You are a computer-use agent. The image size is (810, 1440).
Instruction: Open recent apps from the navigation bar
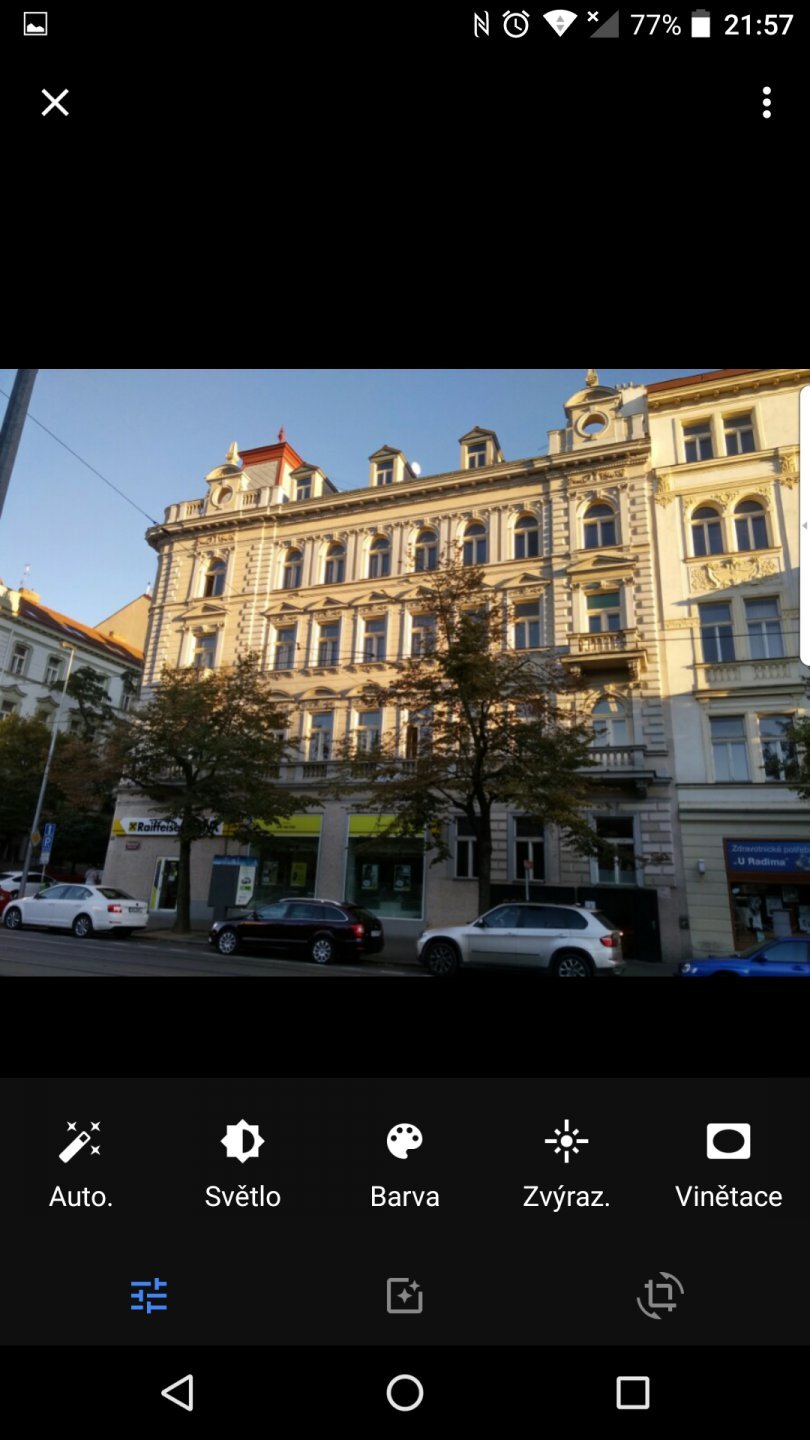click(632, 1392)
